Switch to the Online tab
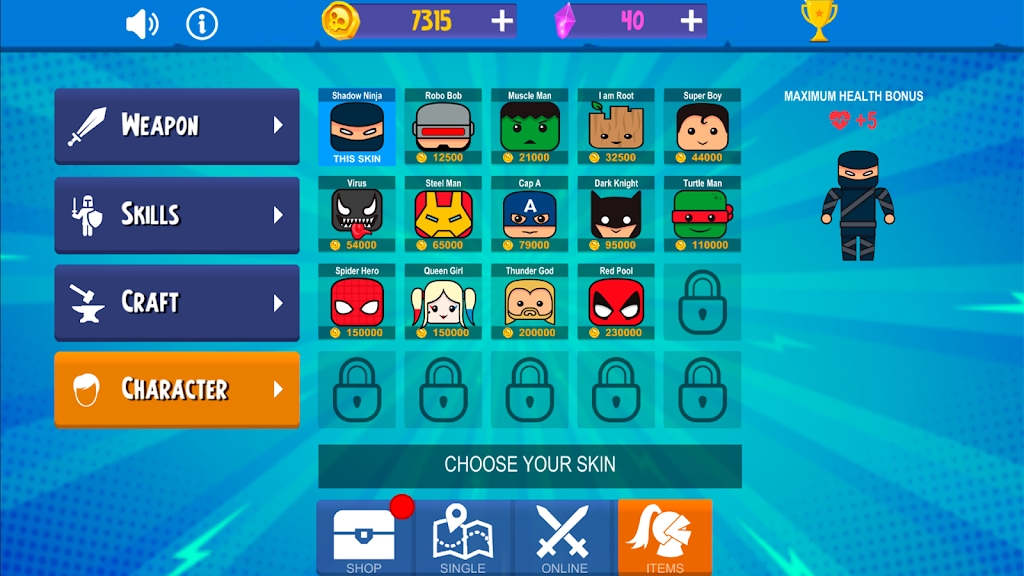Viewport: 1024px width, 576px height. (x=564, y=538)
